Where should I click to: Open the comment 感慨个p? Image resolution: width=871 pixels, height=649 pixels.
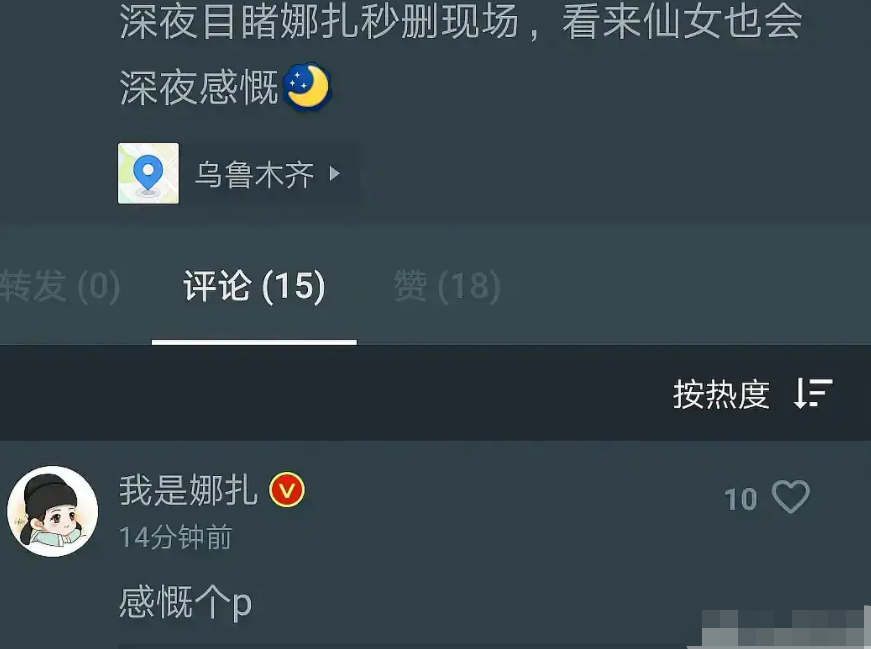click(x=186, y=603)
